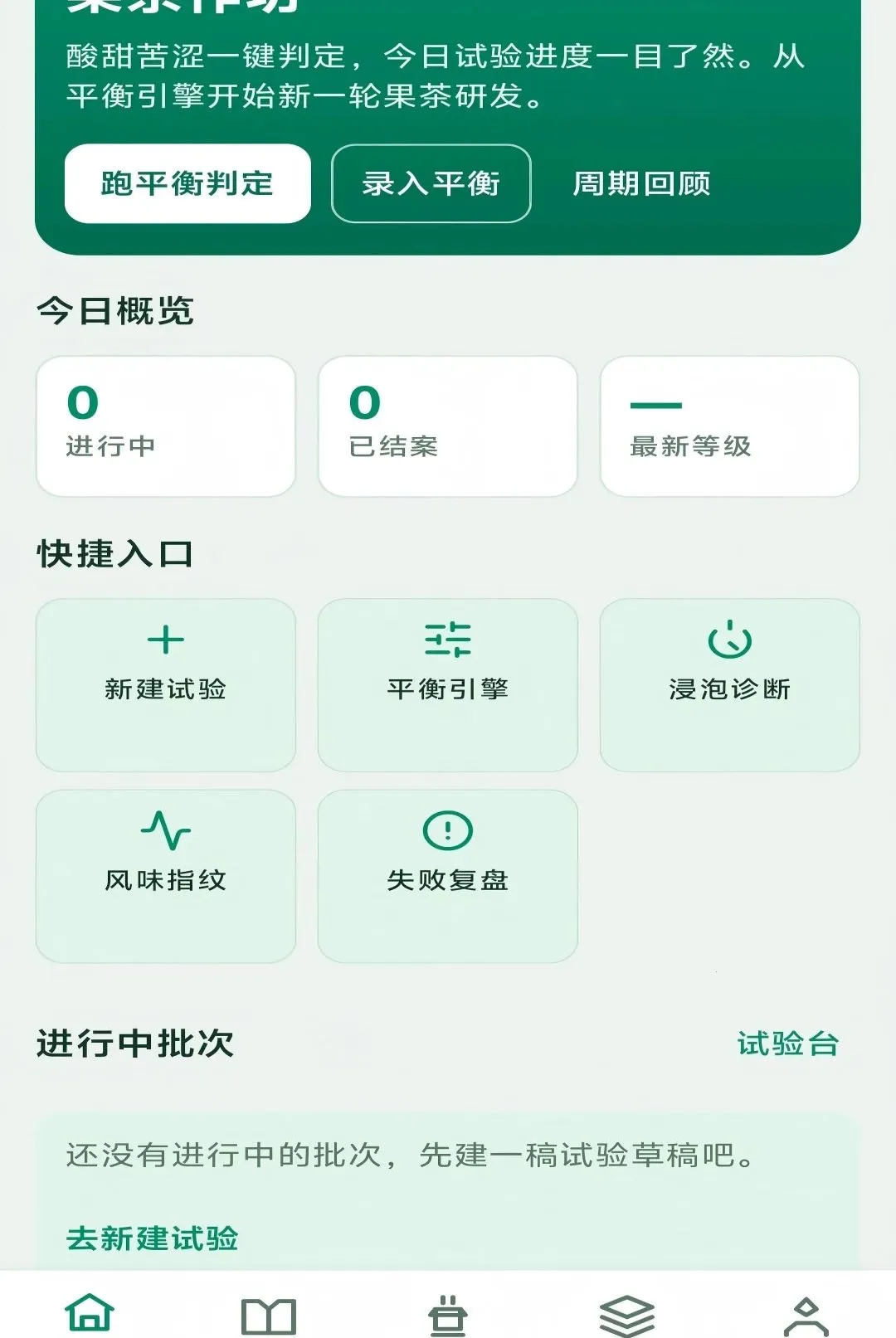This screenshot has height=1338, width=896.
Task: Open 录入平衡
Action: click(x=431, y=183)
